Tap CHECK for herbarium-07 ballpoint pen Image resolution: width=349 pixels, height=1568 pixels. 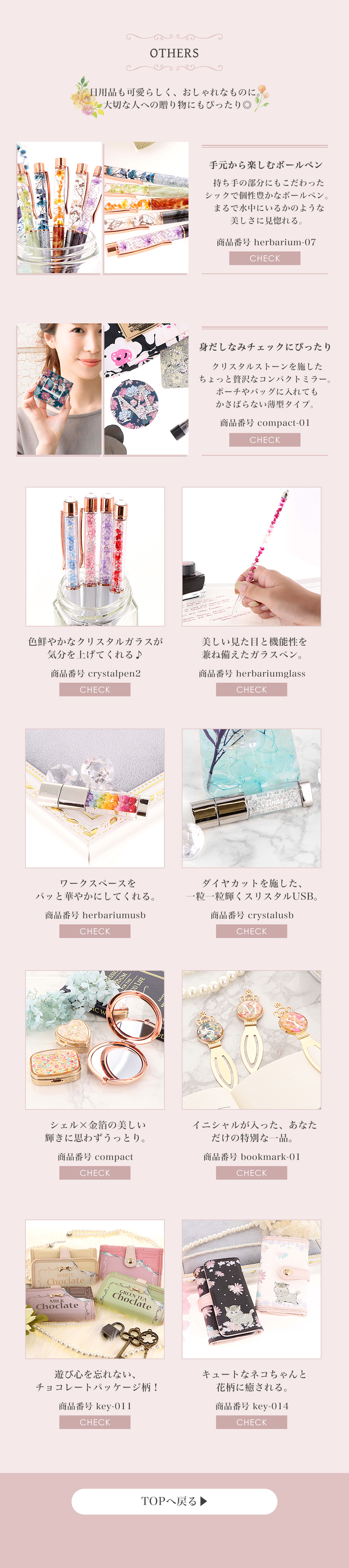[x=265, y=258]
